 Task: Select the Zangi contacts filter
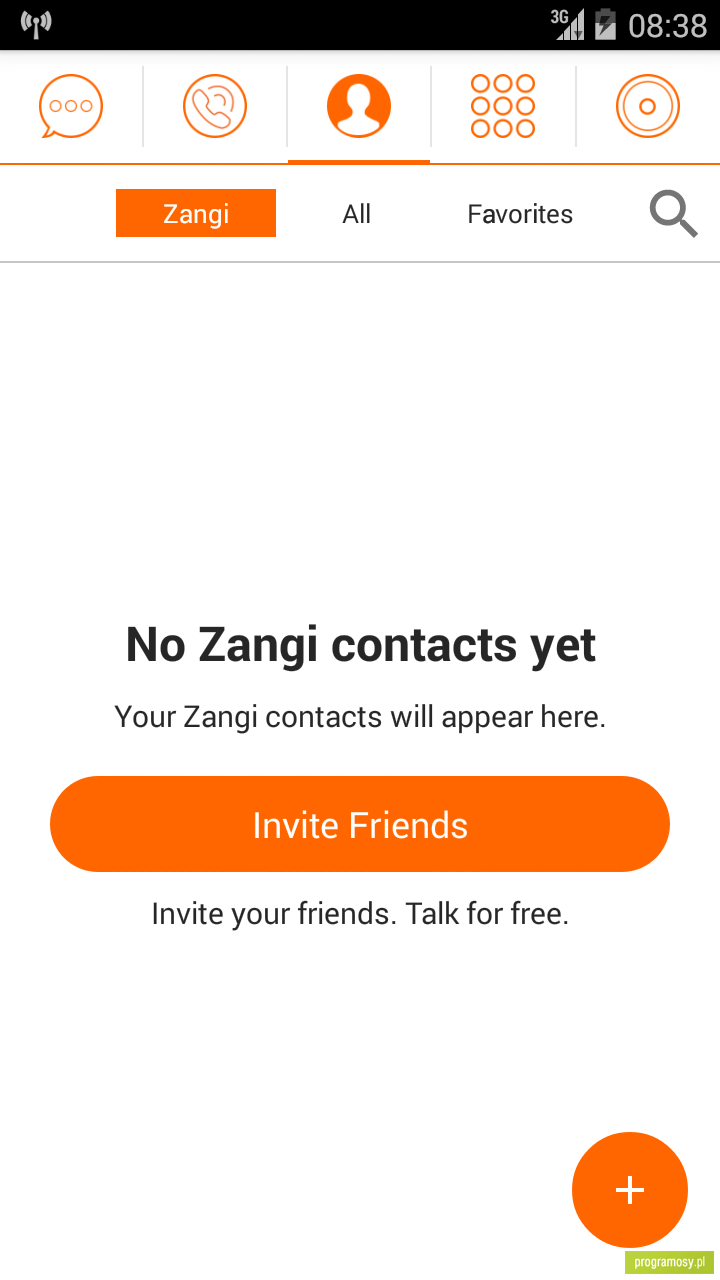pyautogui.click(x=196, y=213)
